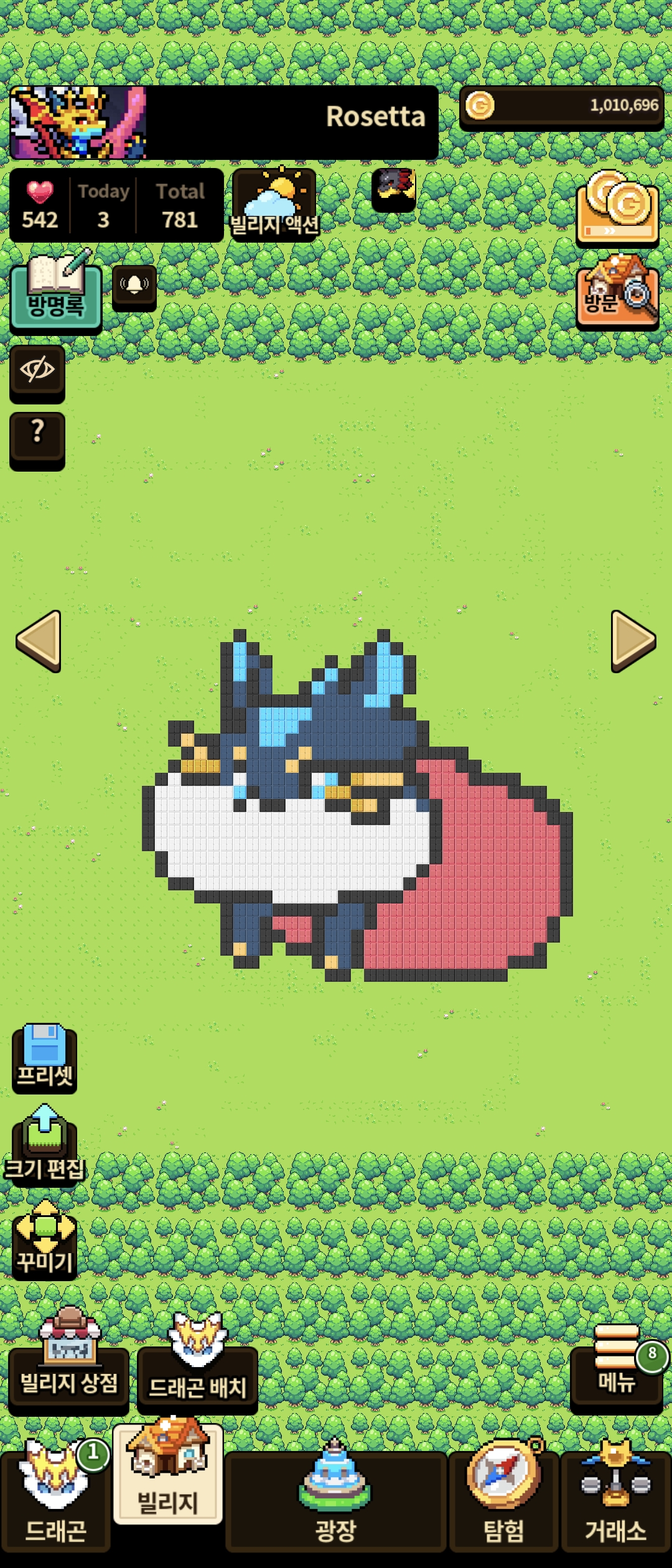Image resolution: width=672 pixels, height=1568 pixels.
Task: Open 프리셋 presets
Action: (45, 1059)
